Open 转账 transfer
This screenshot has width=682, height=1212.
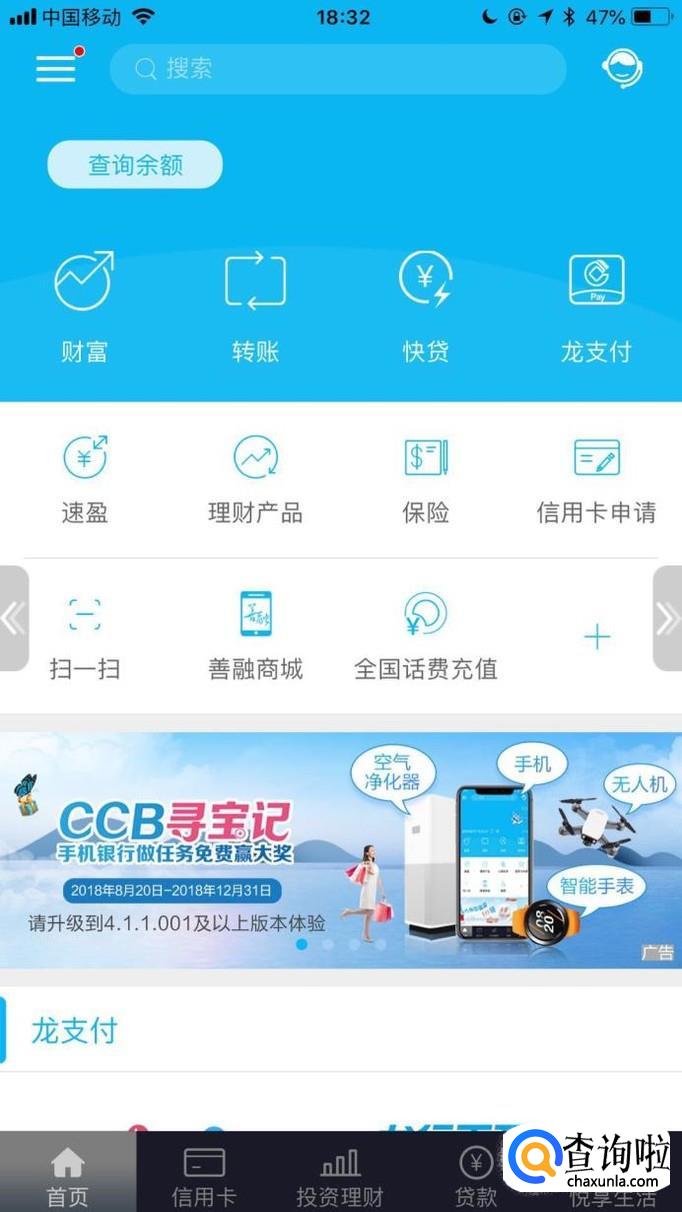click(255, 307)
